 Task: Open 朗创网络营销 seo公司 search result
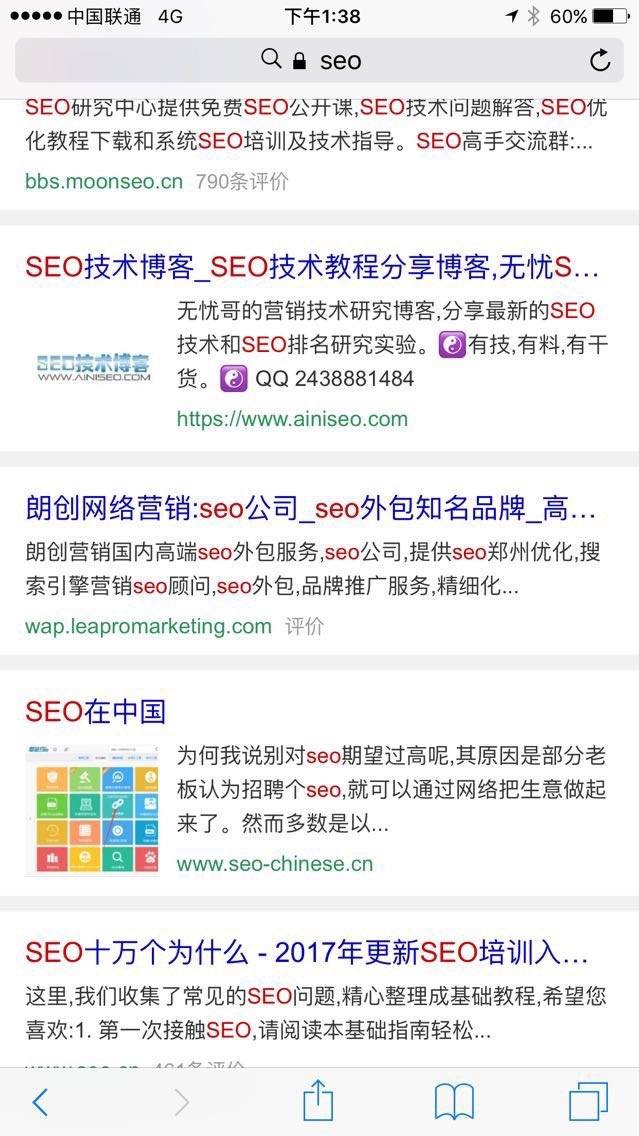tap(310, 509)
